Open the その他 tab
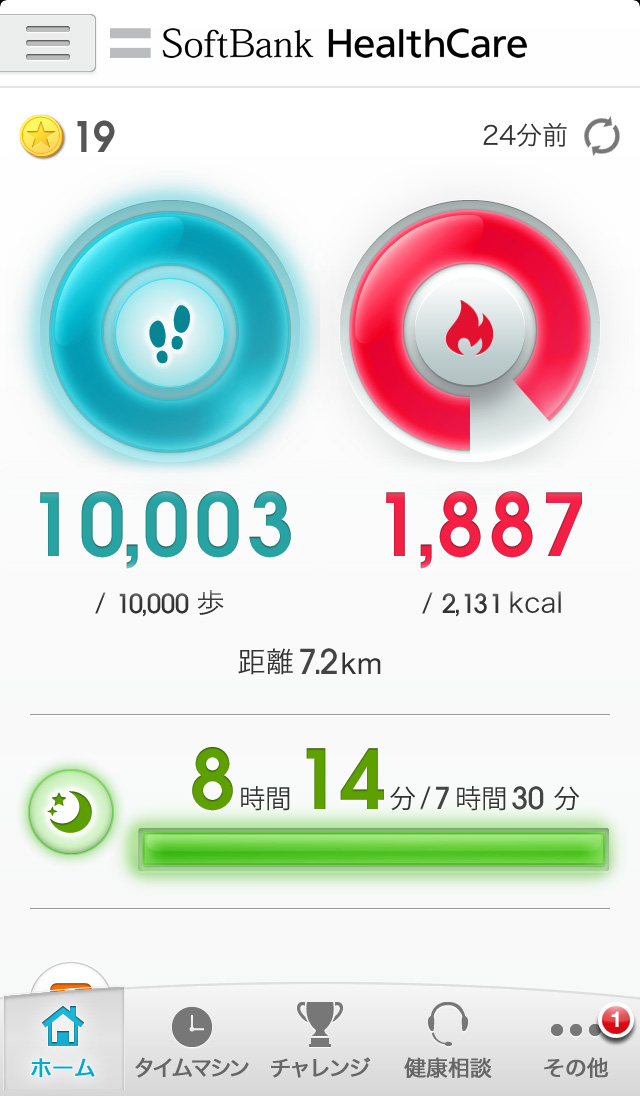Viewport: 640px width, 1096px height. click(575, 1041)
